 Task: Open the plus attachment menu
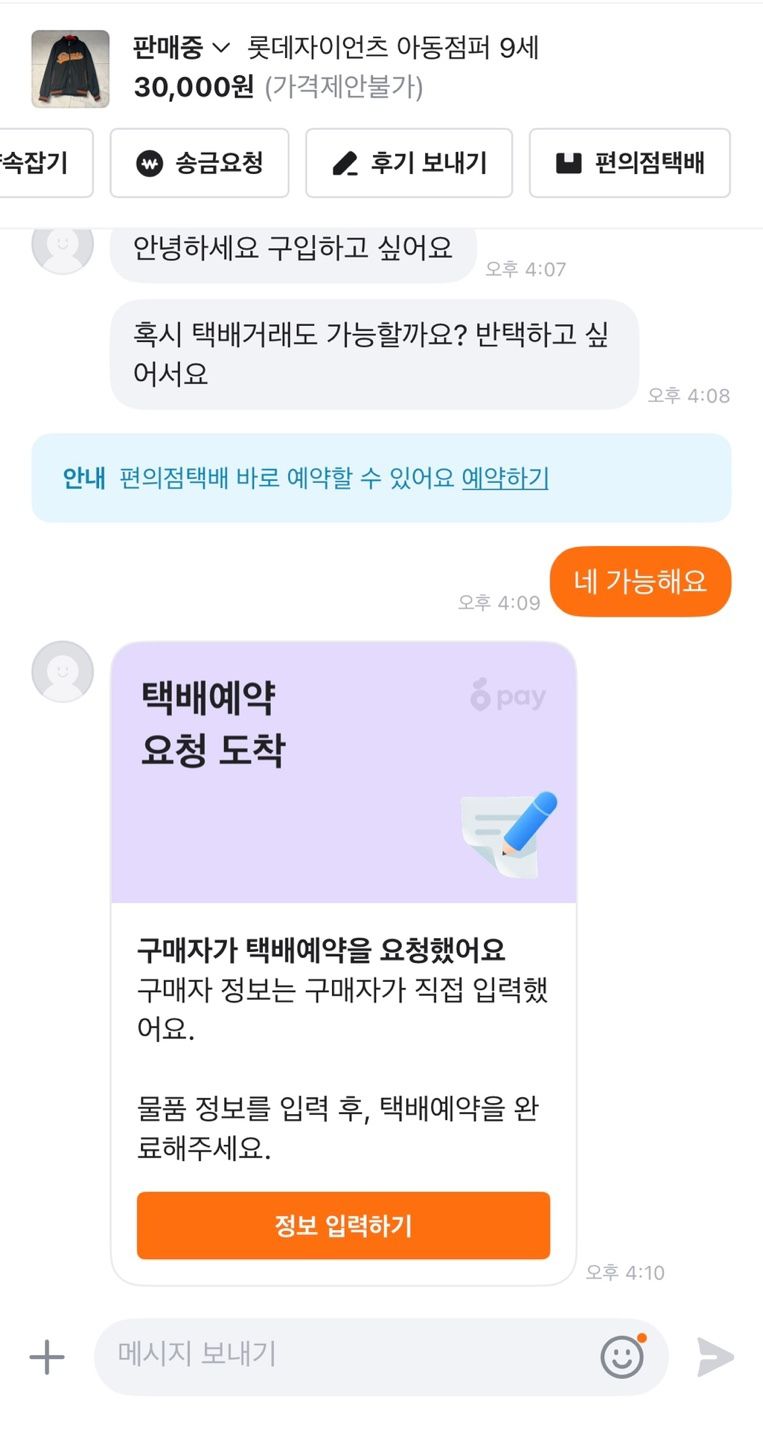47,1357
